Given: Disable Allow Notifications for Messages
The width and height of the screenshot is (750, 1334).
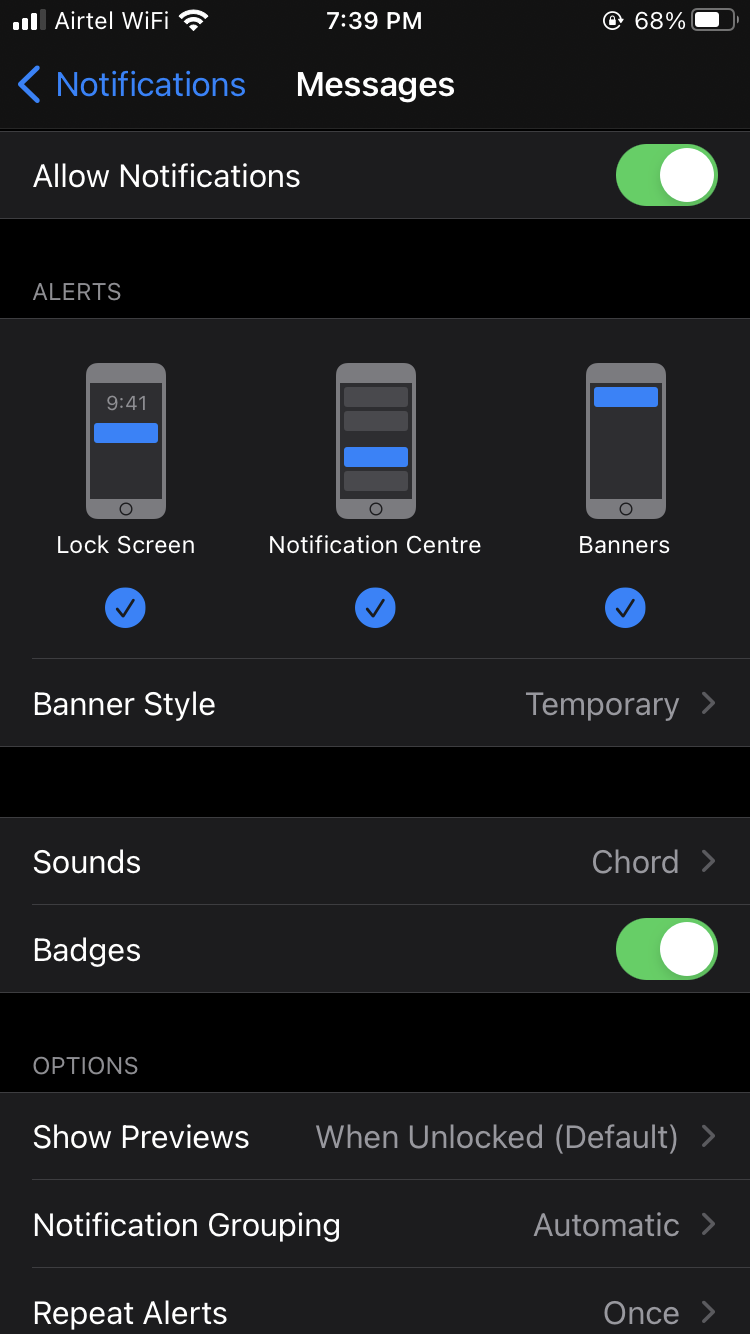Looking at the screenshot, I should [666, 175].
